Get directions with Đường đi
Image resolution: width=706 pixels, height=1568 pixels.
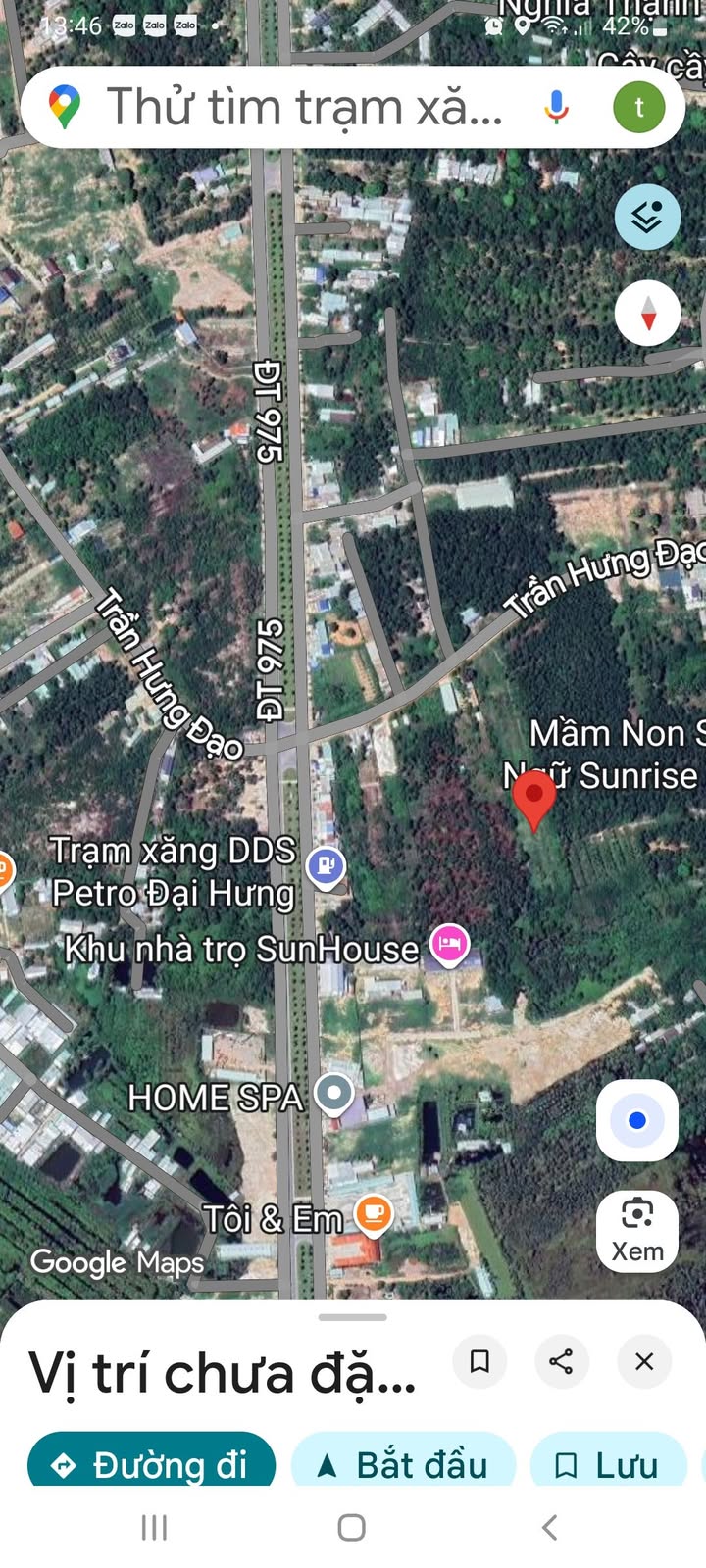pyautogui.click(x=152, y=1465)
